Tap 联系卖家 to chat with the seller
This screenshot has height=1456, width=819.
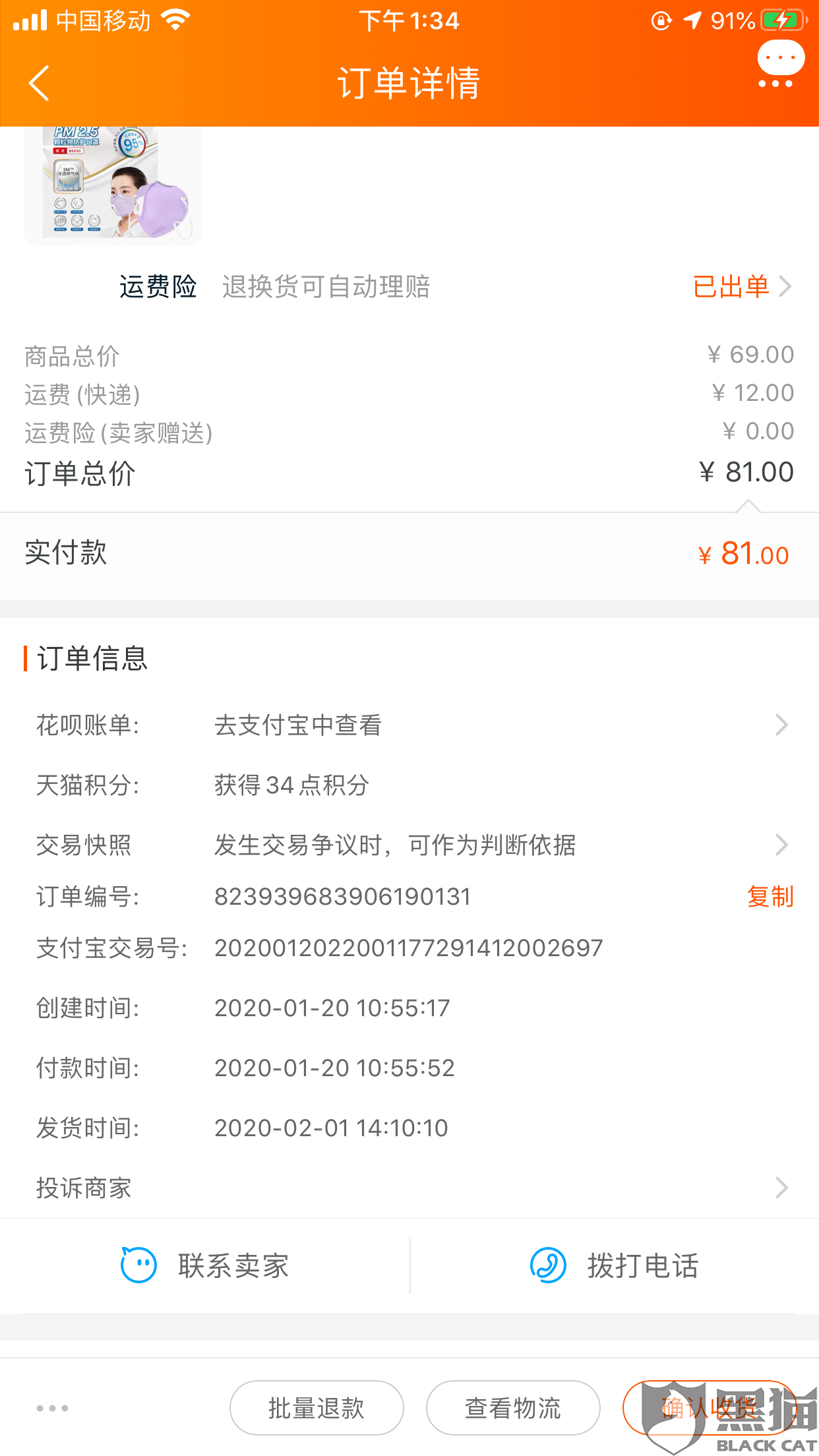click(206, 1265)
